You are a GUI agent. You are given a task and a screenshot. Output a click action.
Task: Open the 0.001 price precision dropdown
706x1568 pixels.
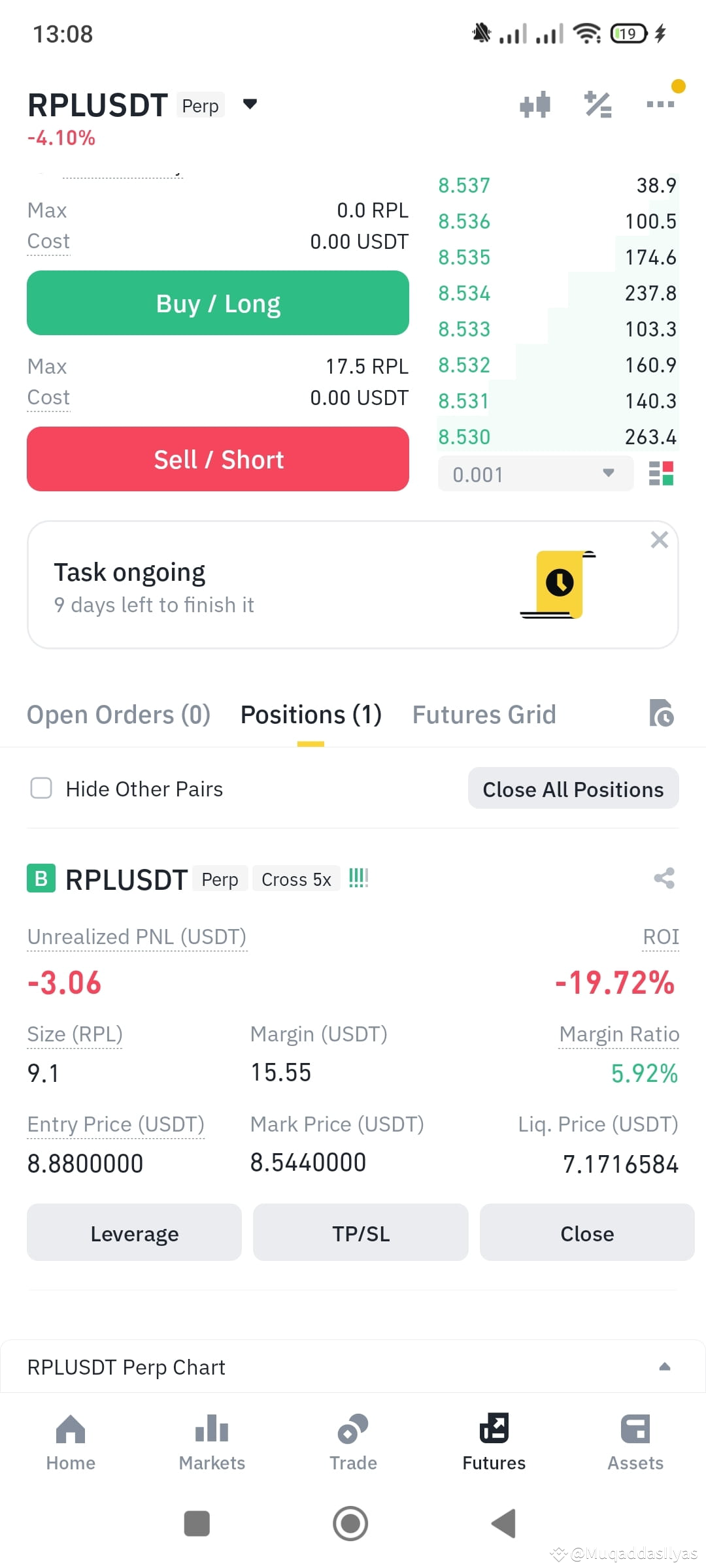535,474
